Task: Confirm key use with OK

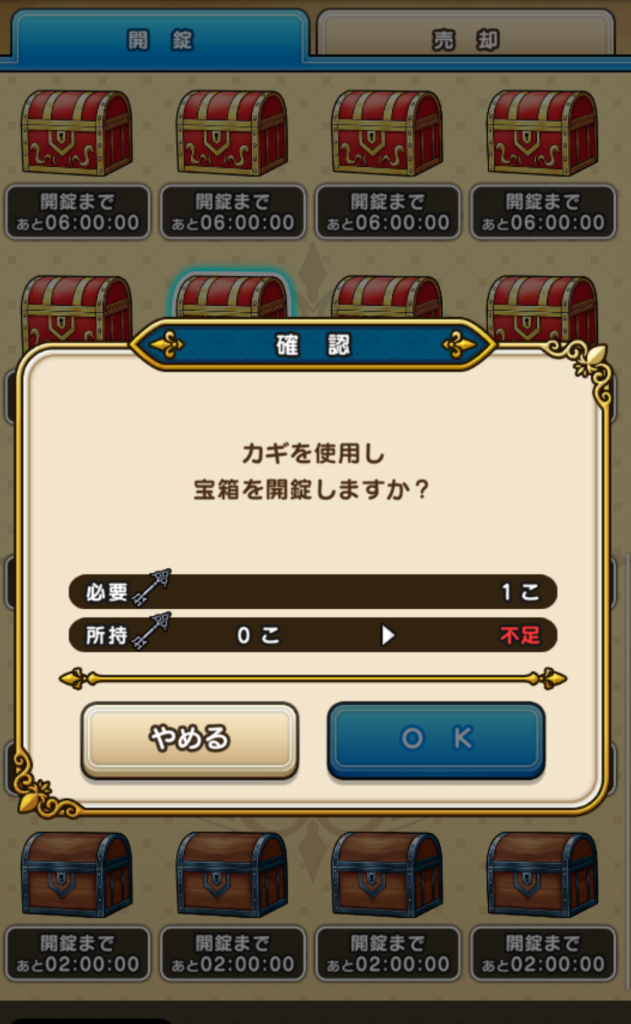Action: pos(436,739)
